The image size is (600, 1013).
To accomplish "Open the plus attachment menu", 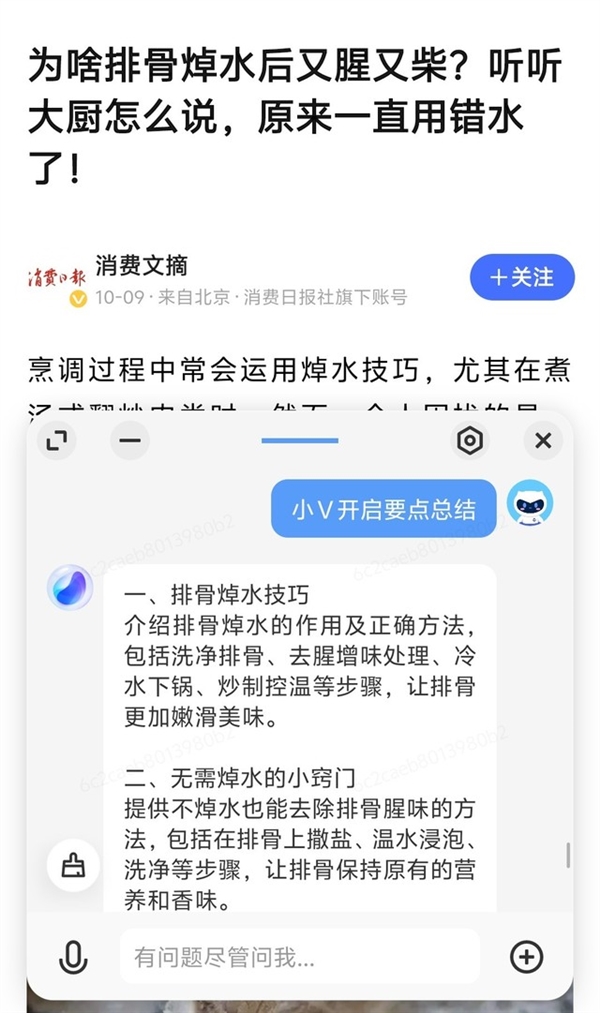I will [x=527, y=958].
